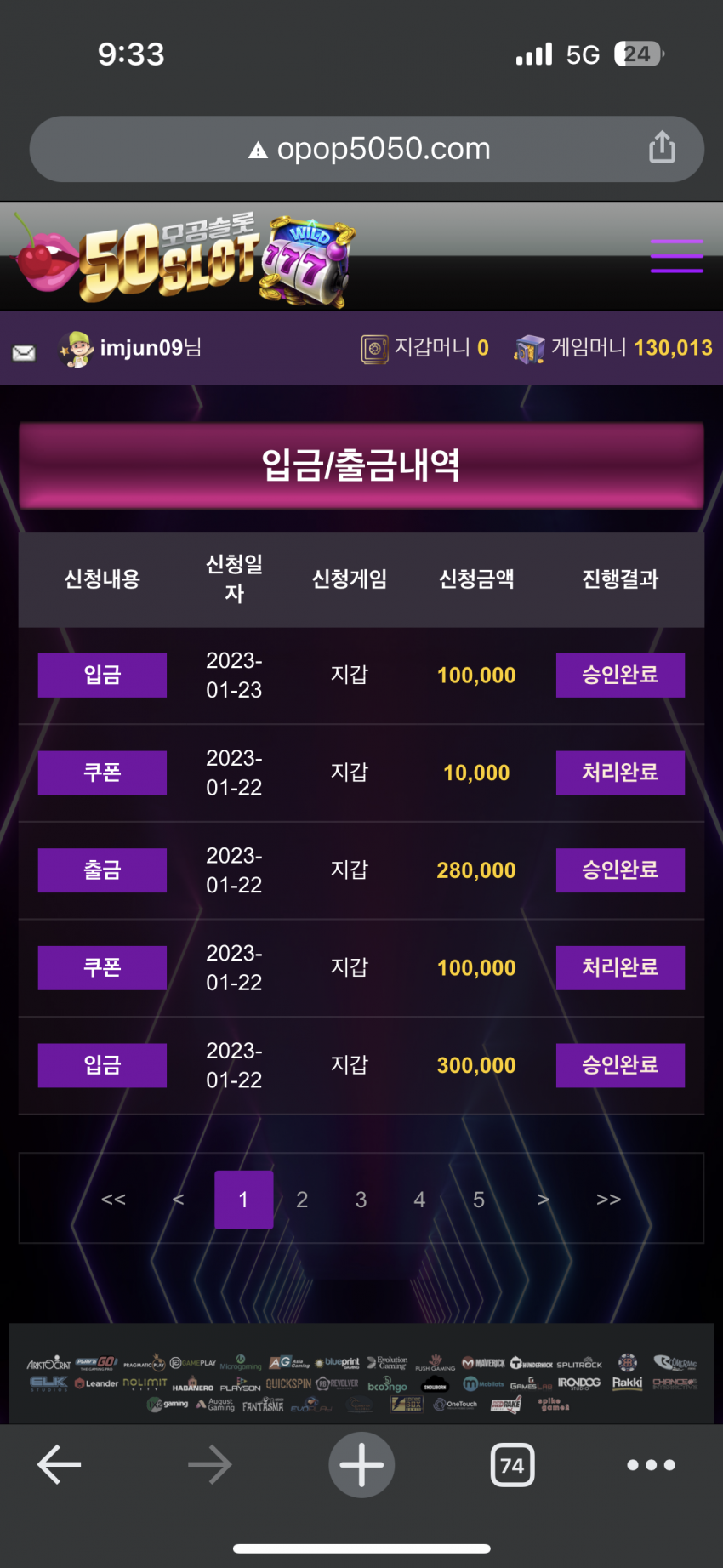
Task: Jump to the last page with >>
Action: click(x=608, y=1200)
